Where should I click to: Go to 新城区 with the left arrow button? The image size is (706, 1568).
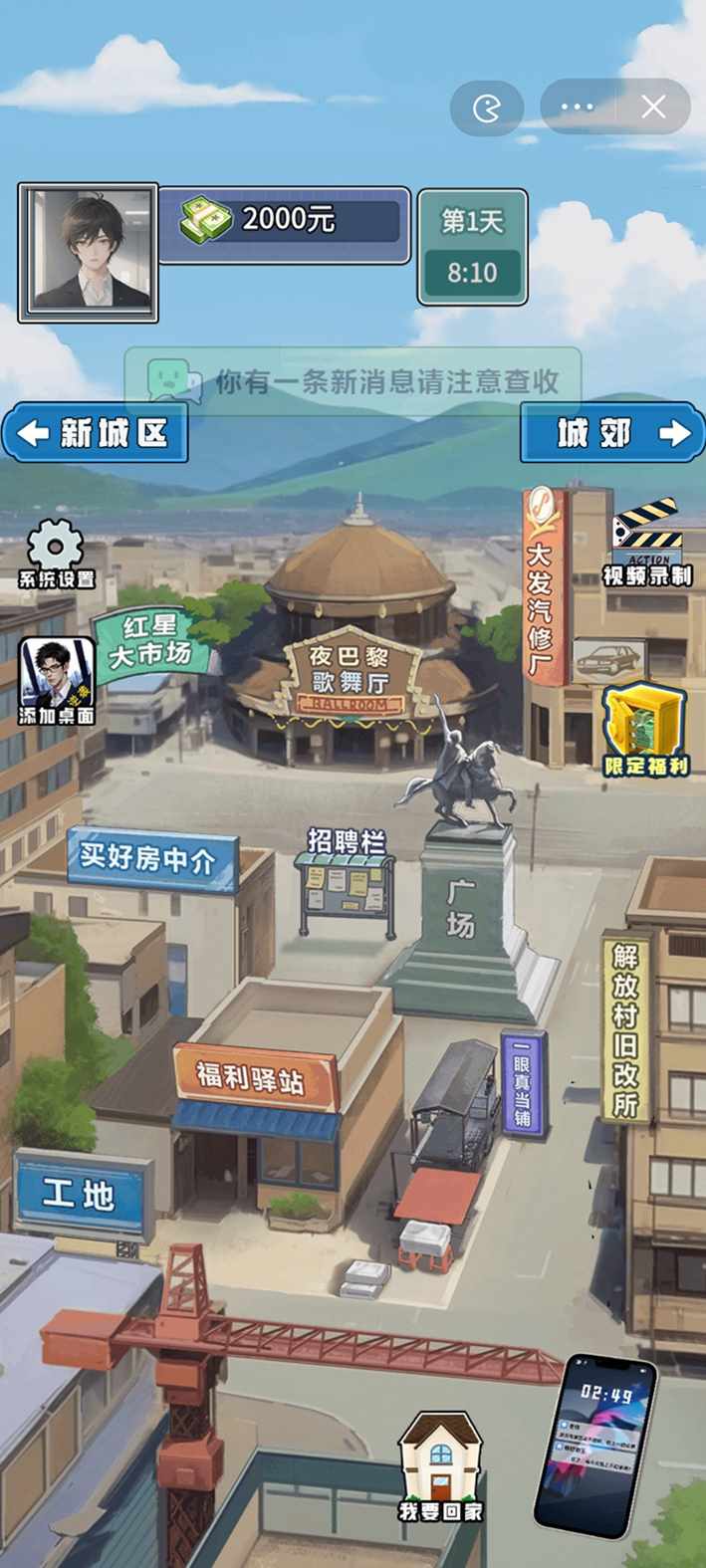click(x=95, y=432)
